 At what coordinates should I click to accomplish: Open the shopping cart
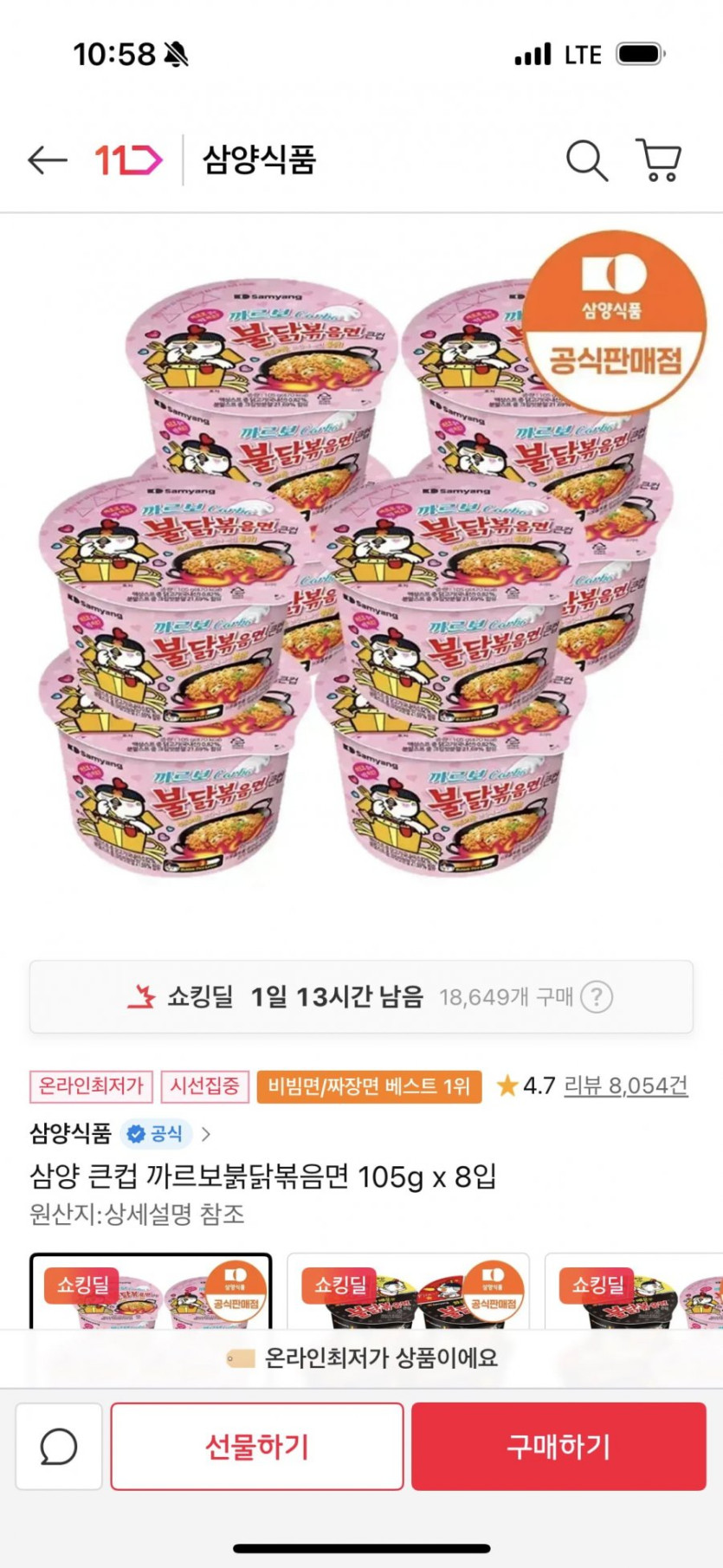click(659, 160)
